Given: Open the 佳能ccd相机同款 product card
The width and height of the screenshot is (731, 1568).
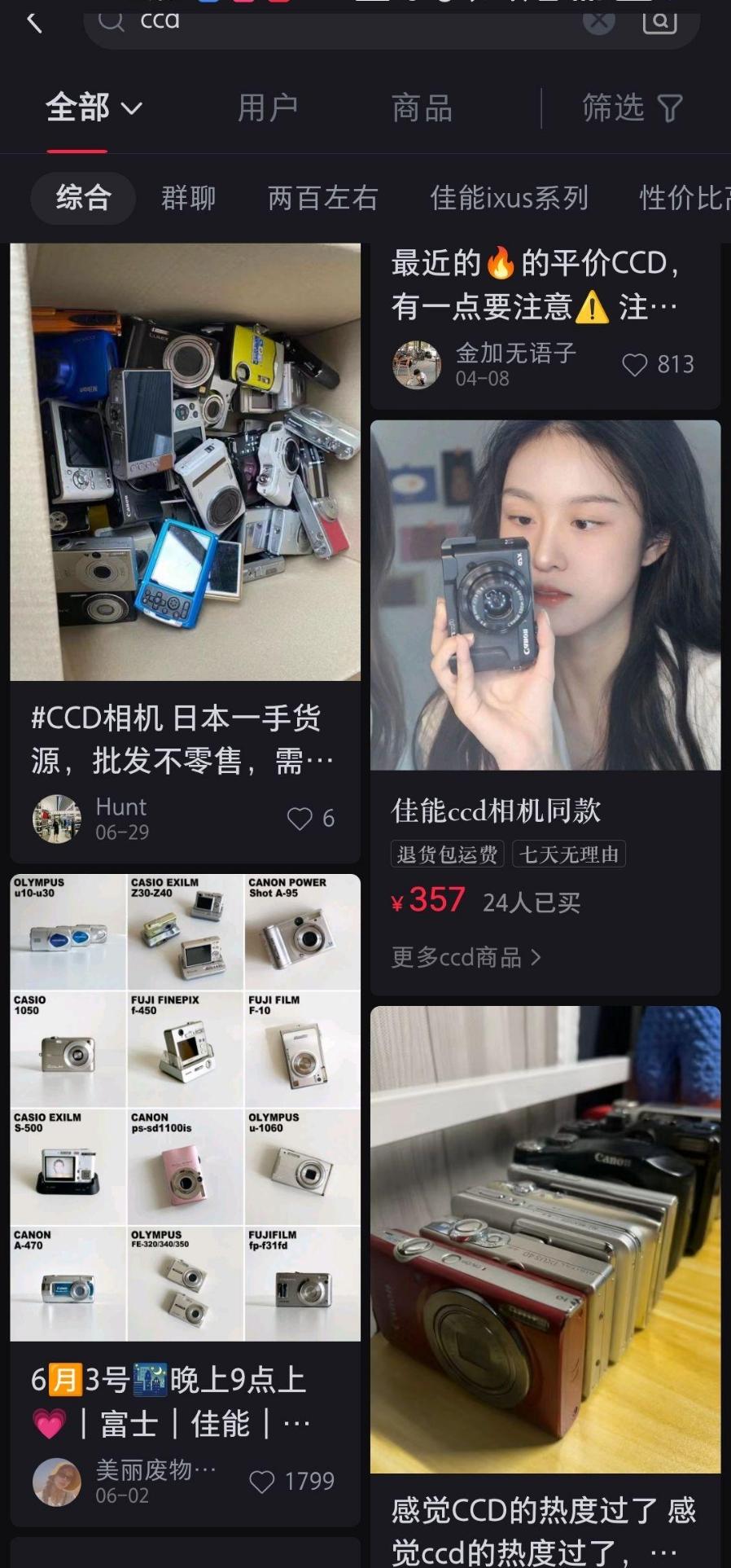Looking at the screenshot, I should (x=545, y=707).
